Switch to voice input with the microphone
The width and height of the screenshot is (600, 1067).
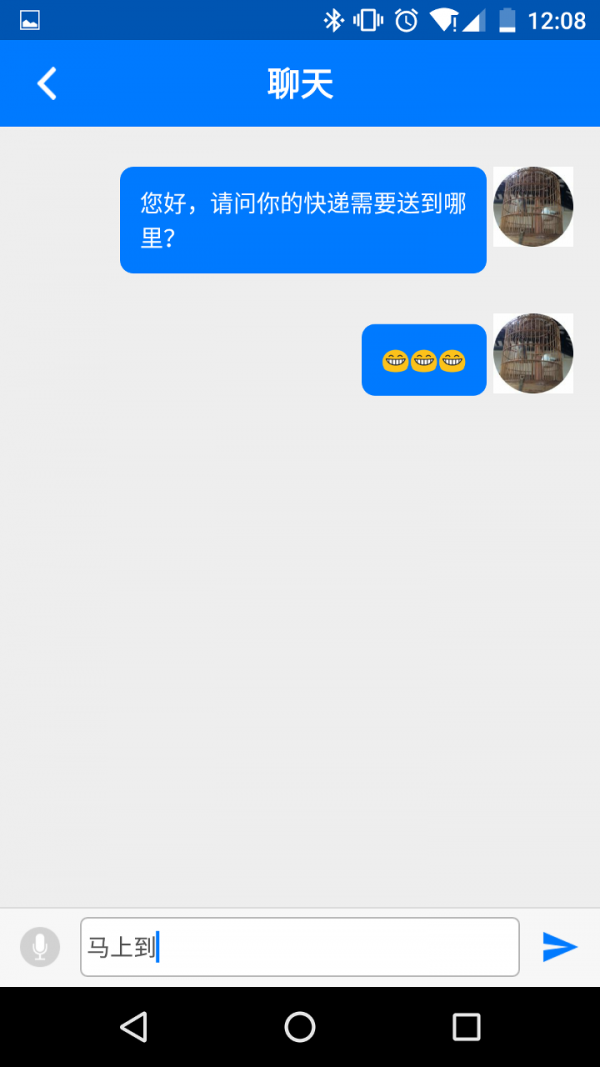coord(40,946)
